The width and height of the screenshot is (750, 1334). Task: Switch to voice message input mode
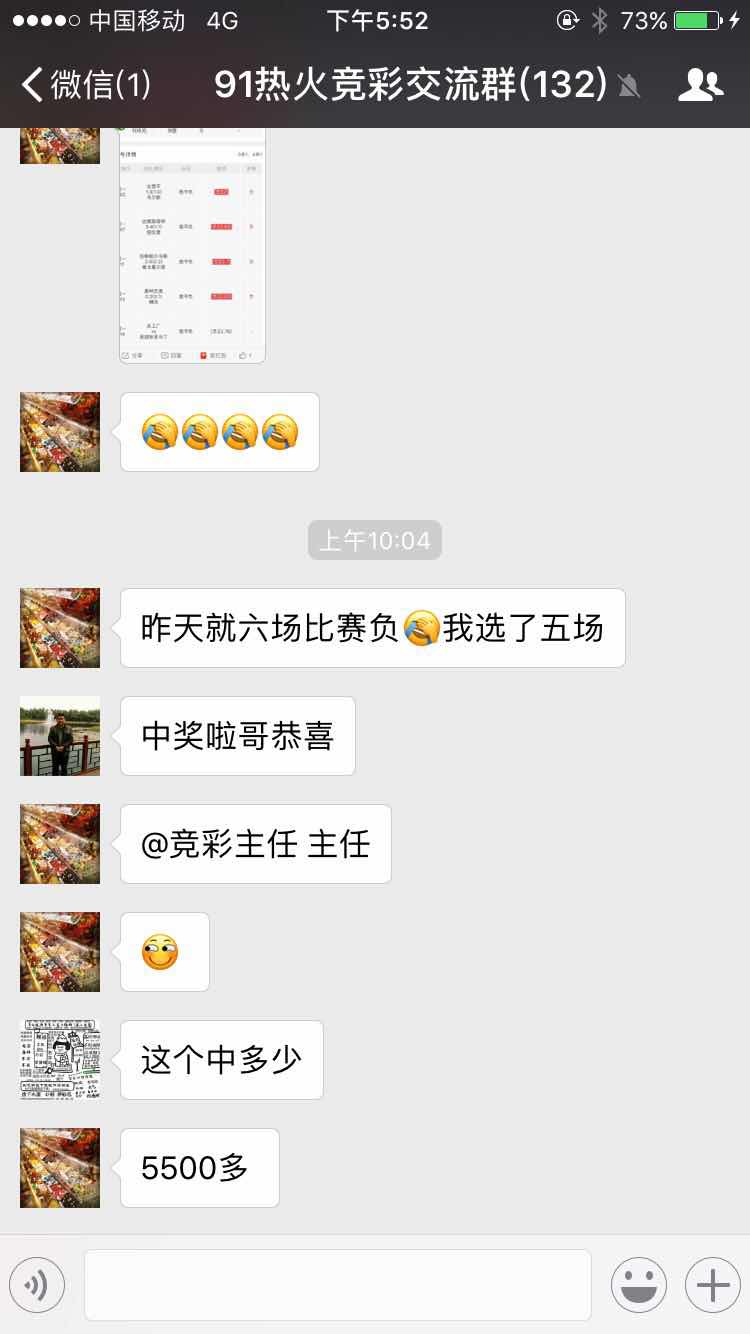[37, 1285]
